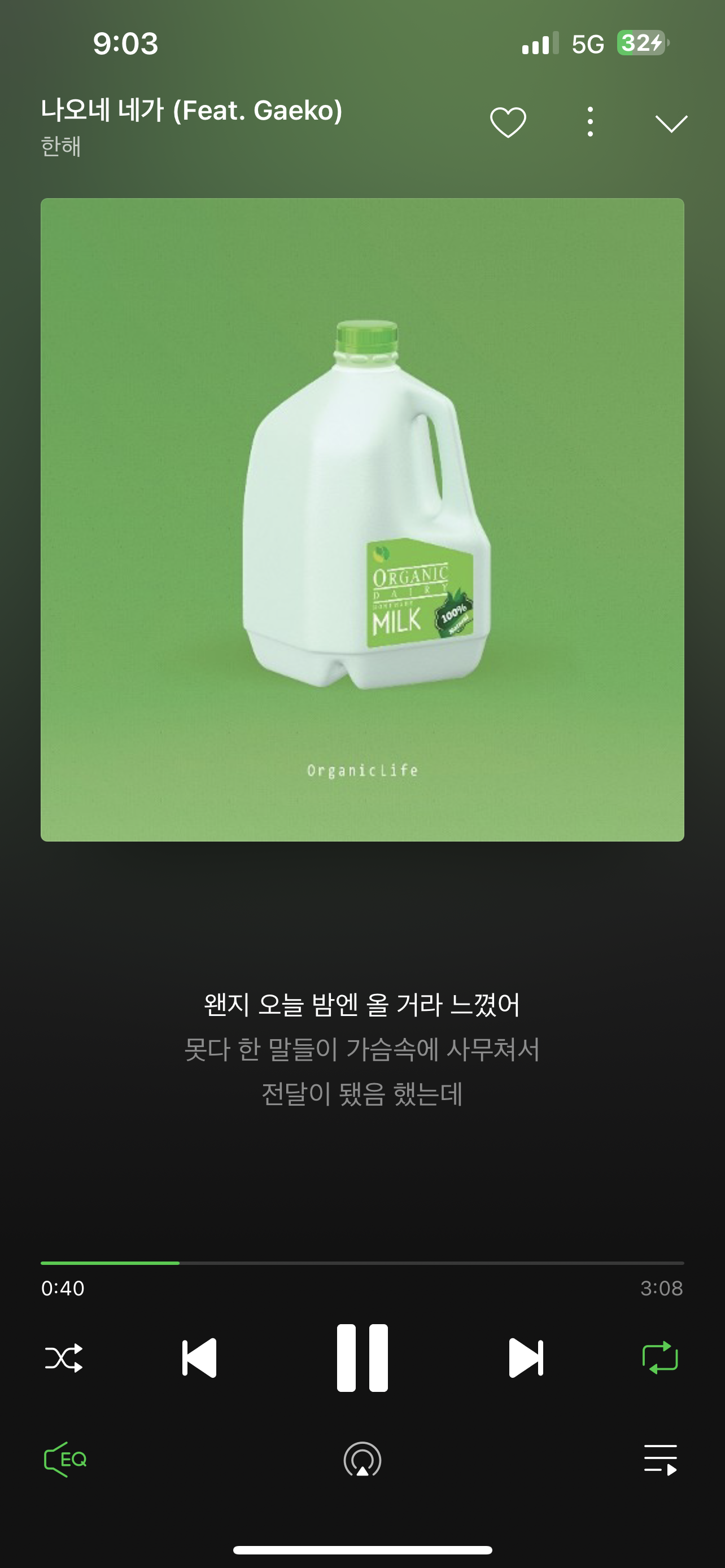Toggle the repeat mode
This screenshot has width=725, height=1568.
660,1357
